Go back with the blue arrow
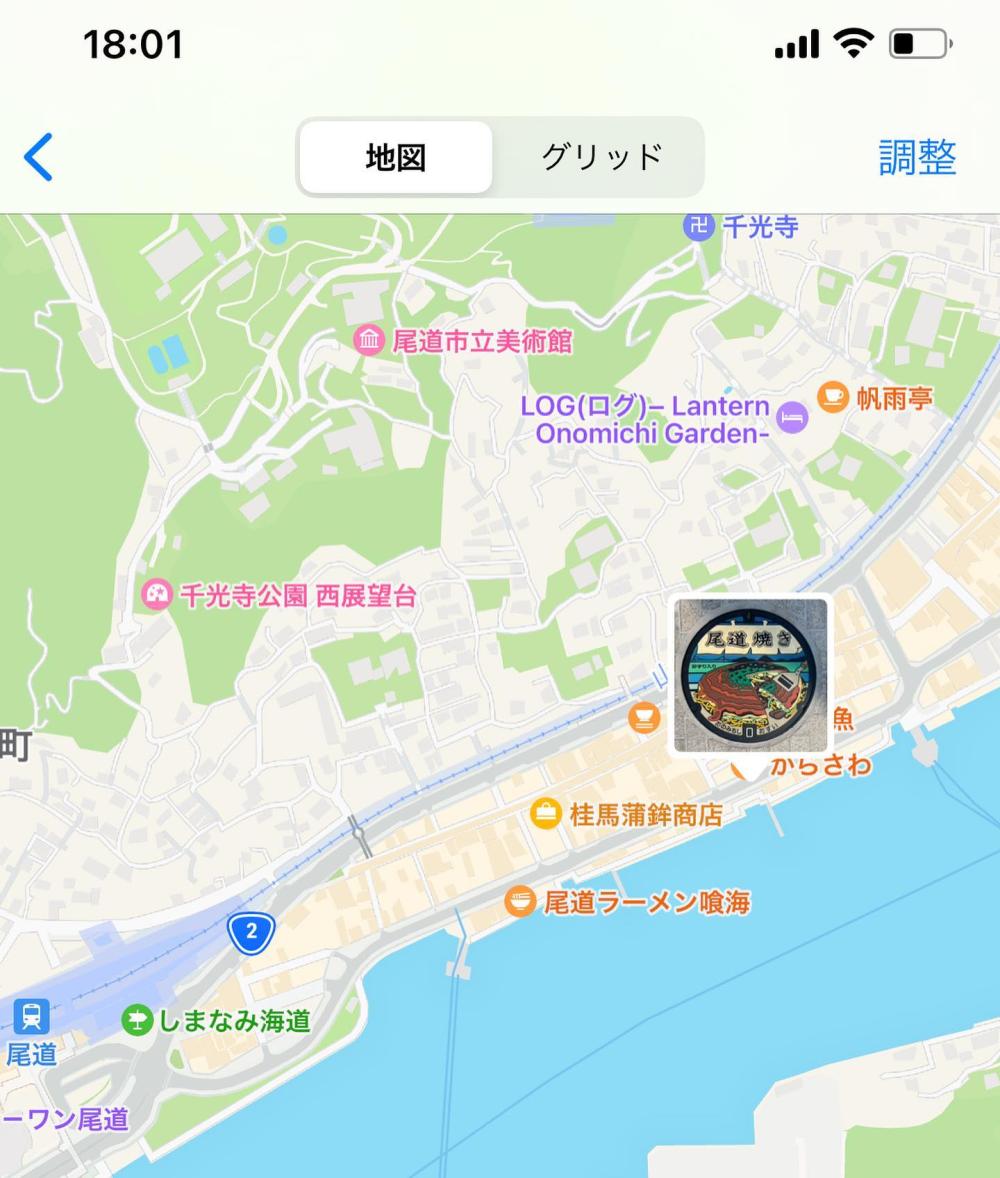The image size is (1000, 1178). click(x=38, y=158)
